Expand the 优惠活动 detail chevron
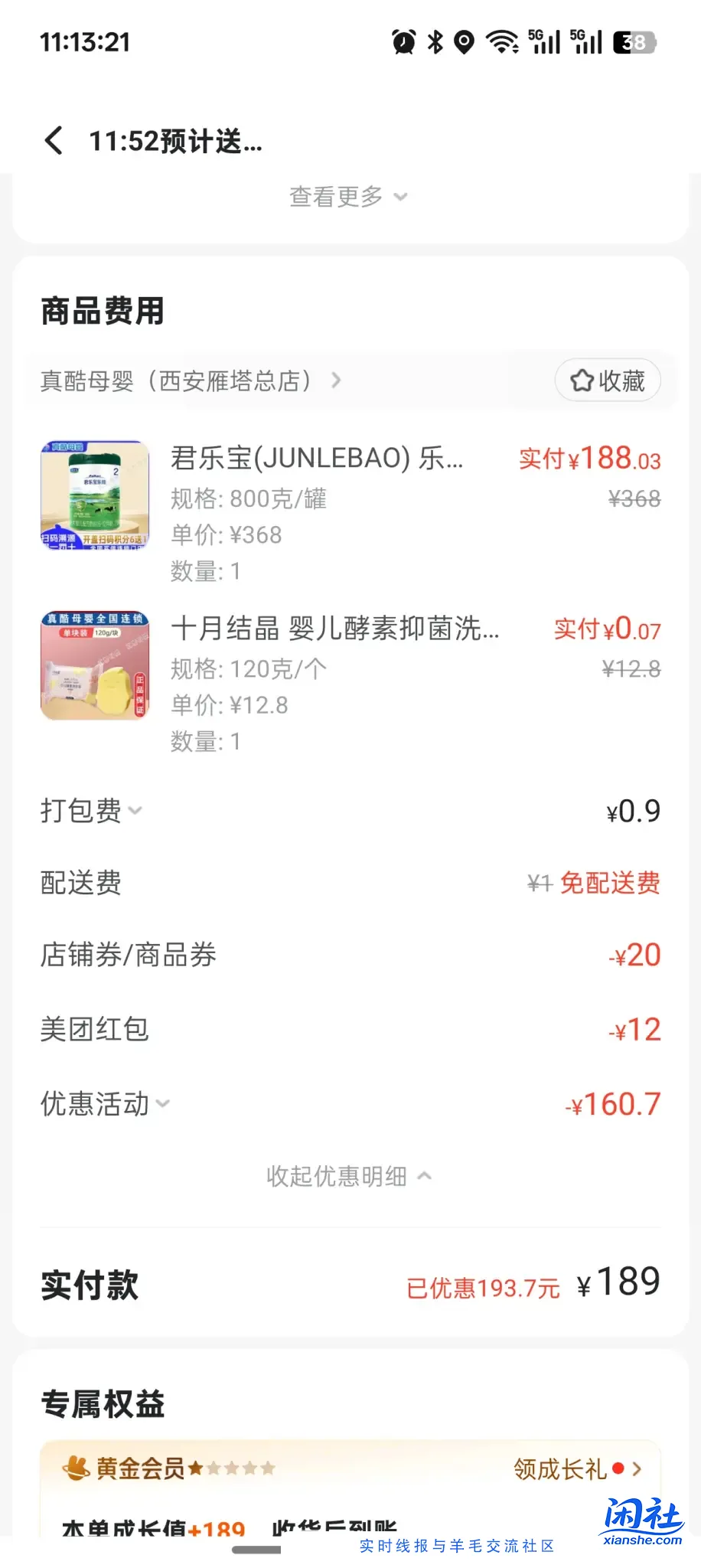Image resolution: width=701 pixels, height=1568 pixels. [x=162, y=1103]
